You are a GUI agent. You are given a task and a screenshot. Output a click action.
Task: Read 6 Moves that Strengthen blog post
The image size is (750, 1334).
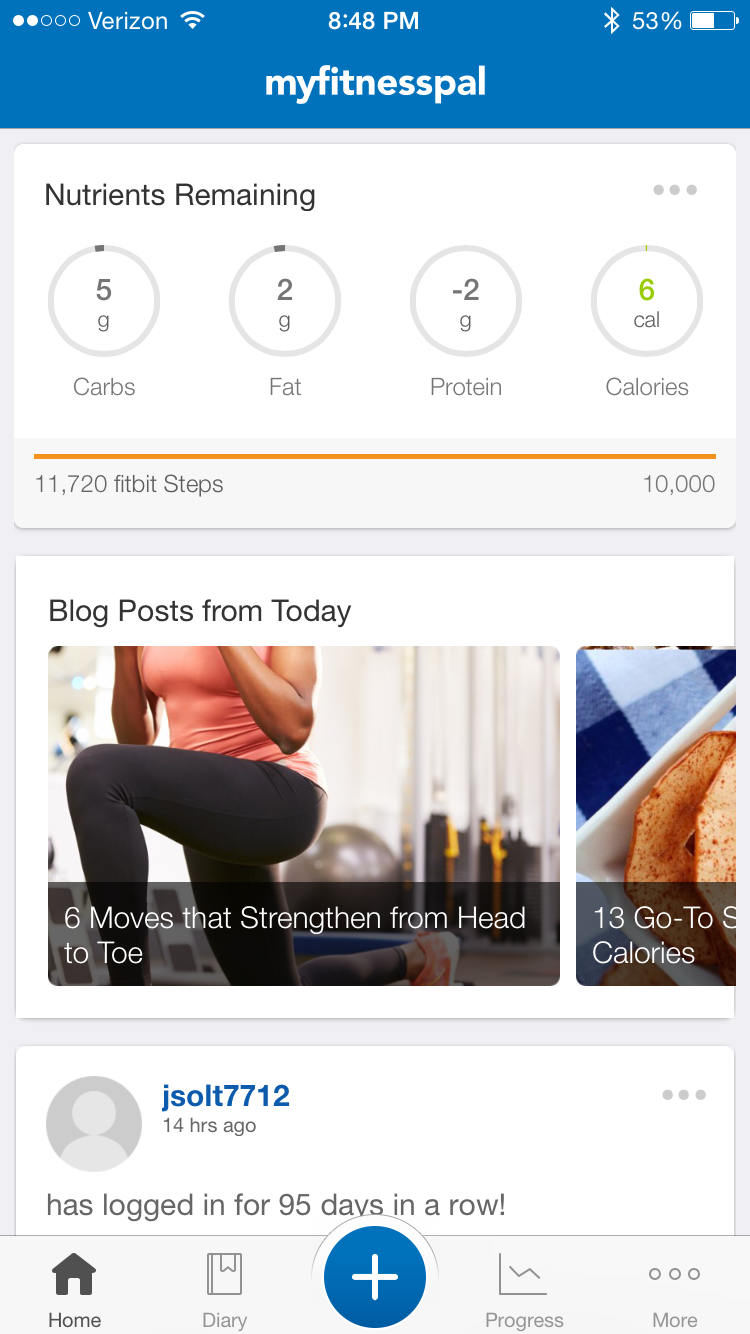pyautogui.click(x=303, y=815)
